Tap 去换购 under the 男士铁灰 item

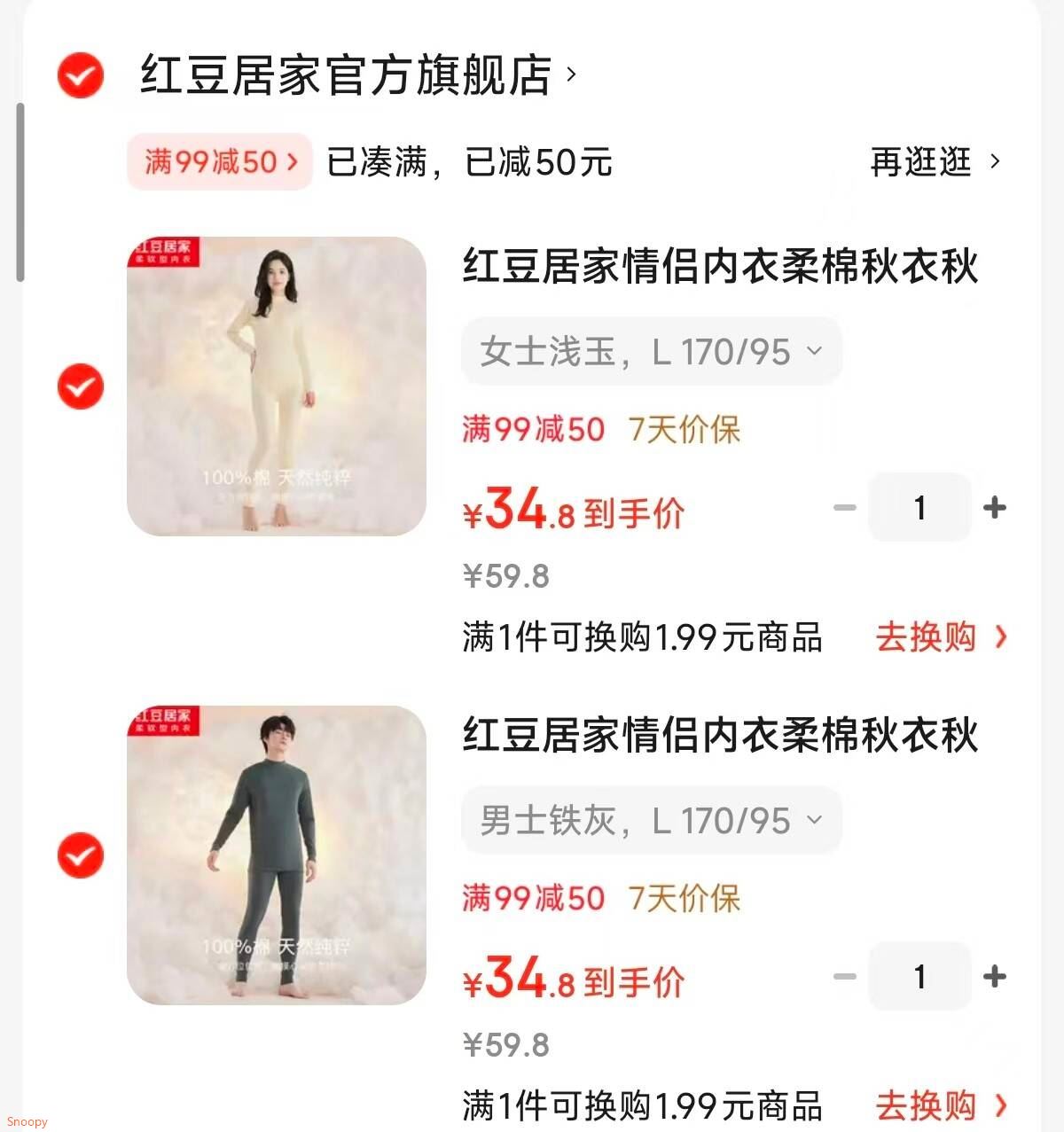(940, 1106)
